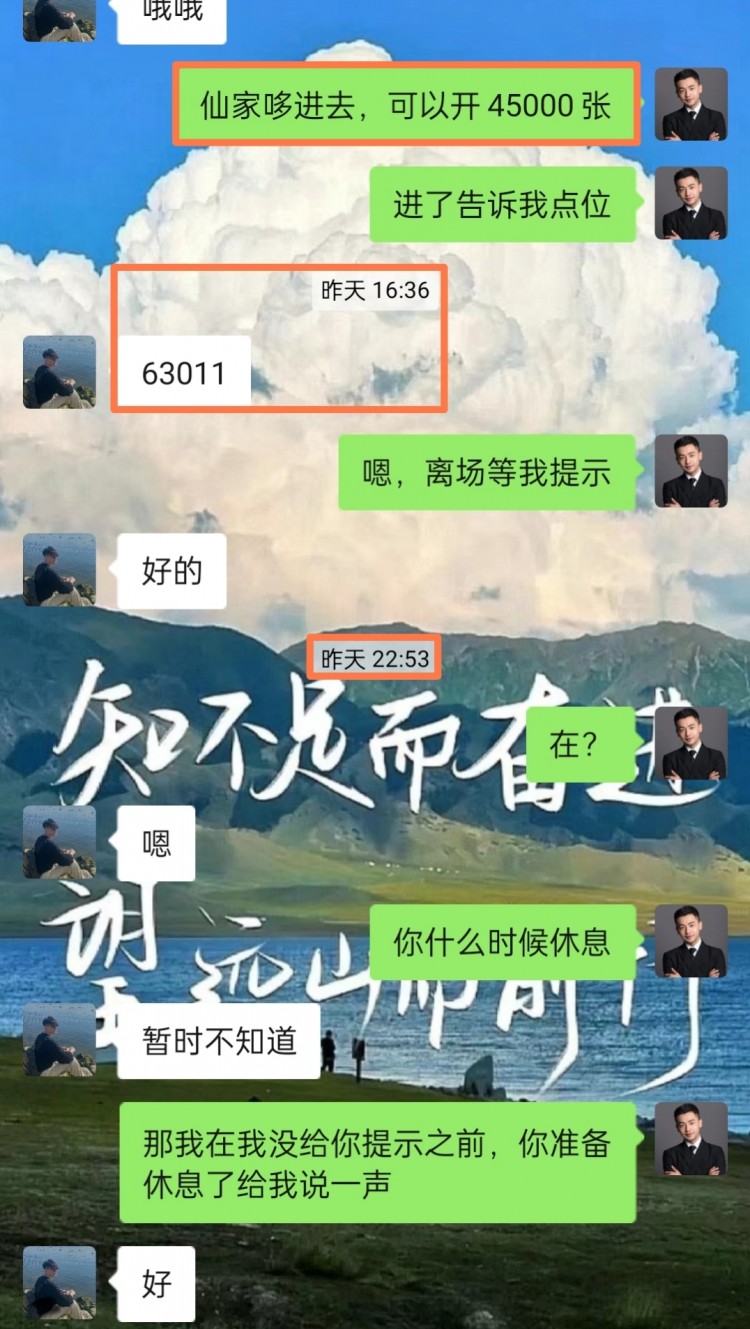Open contact avatar beside "暂时不知道"
Screen dimensions: 750x1329
pyautogui.click(x=59, y=1040)
